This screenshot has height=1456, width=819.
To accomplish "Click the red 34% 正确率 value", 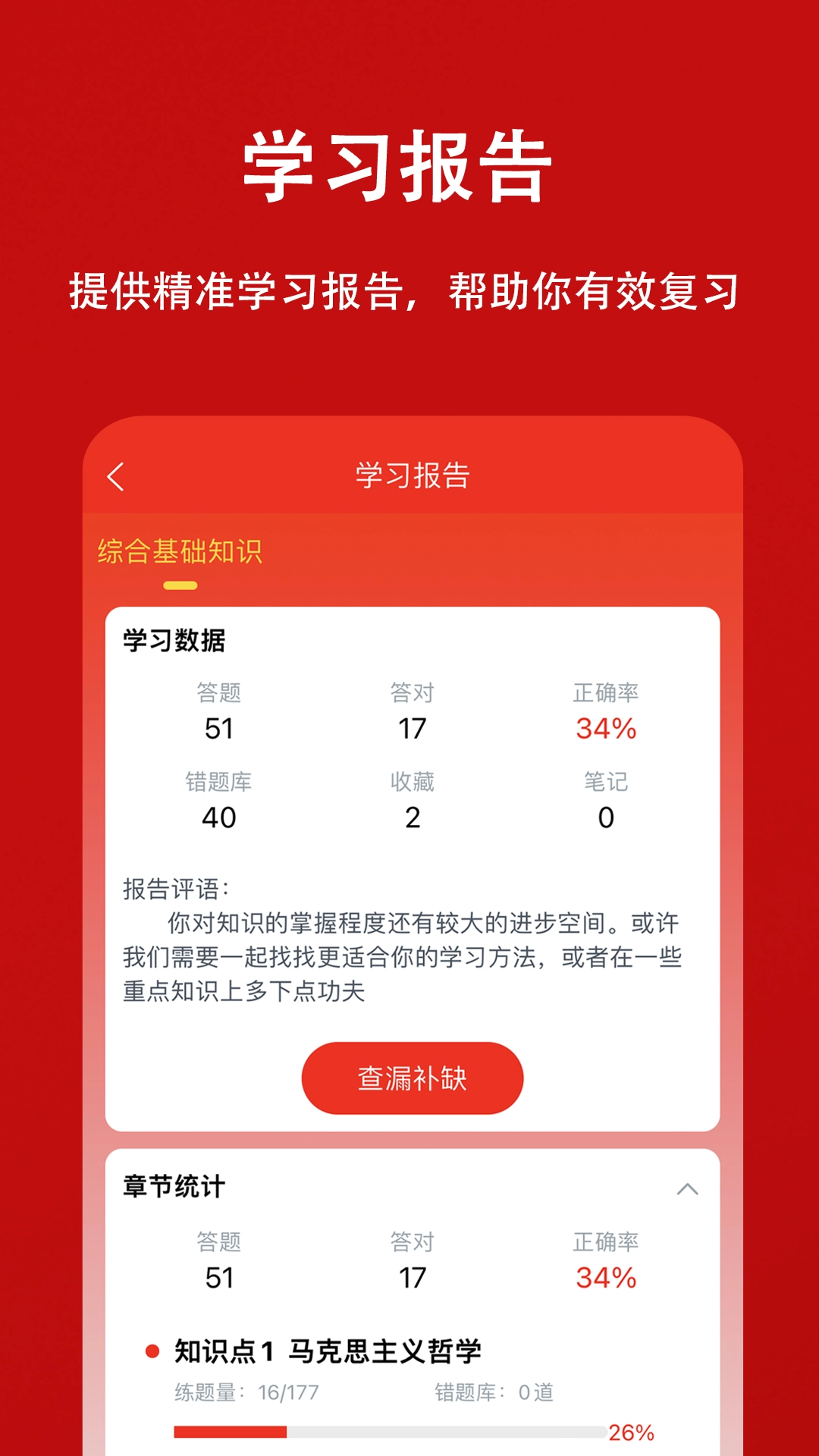I will pos(605,728).
